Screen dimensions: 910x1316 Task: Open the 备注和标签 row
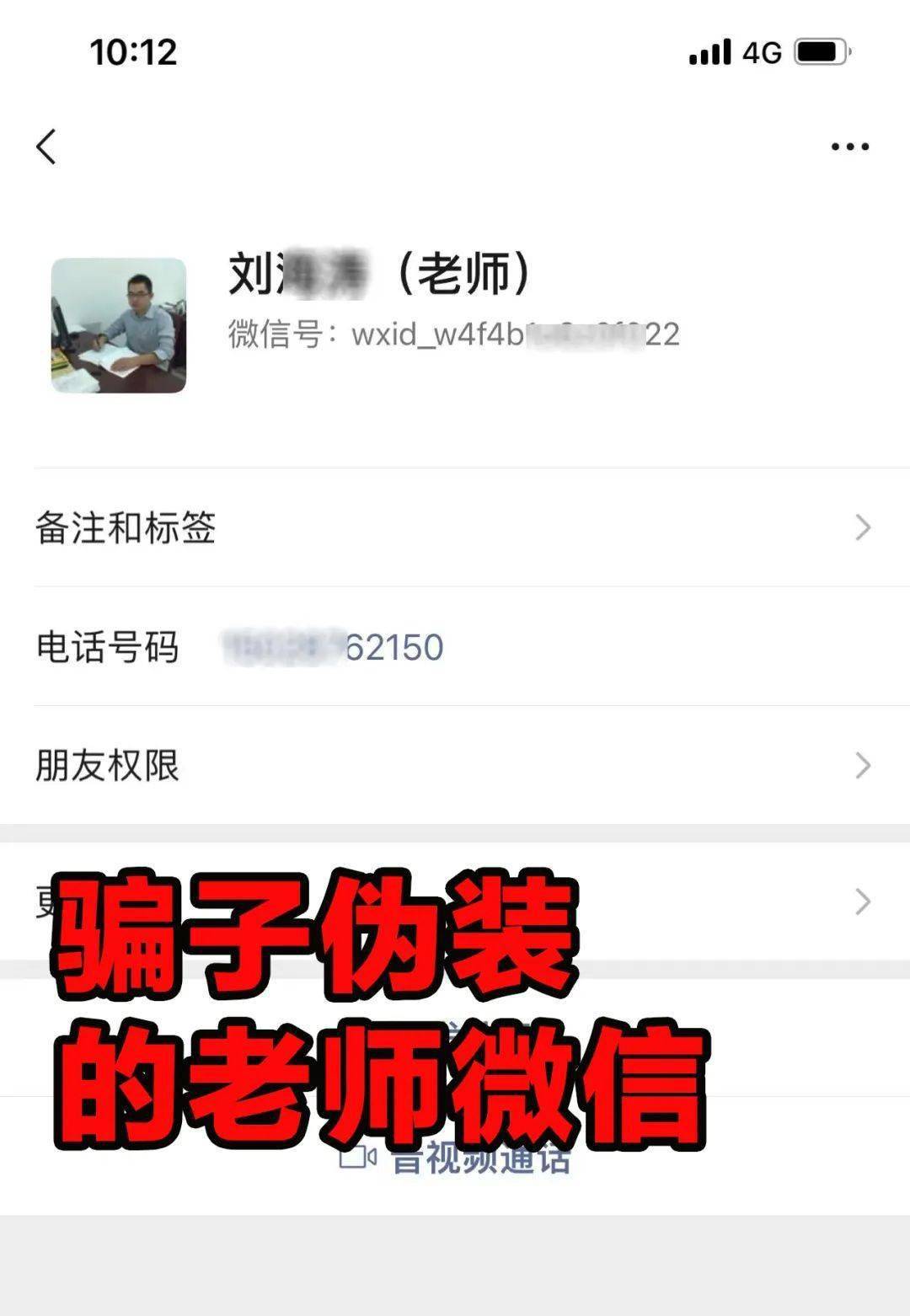point(455,527)
